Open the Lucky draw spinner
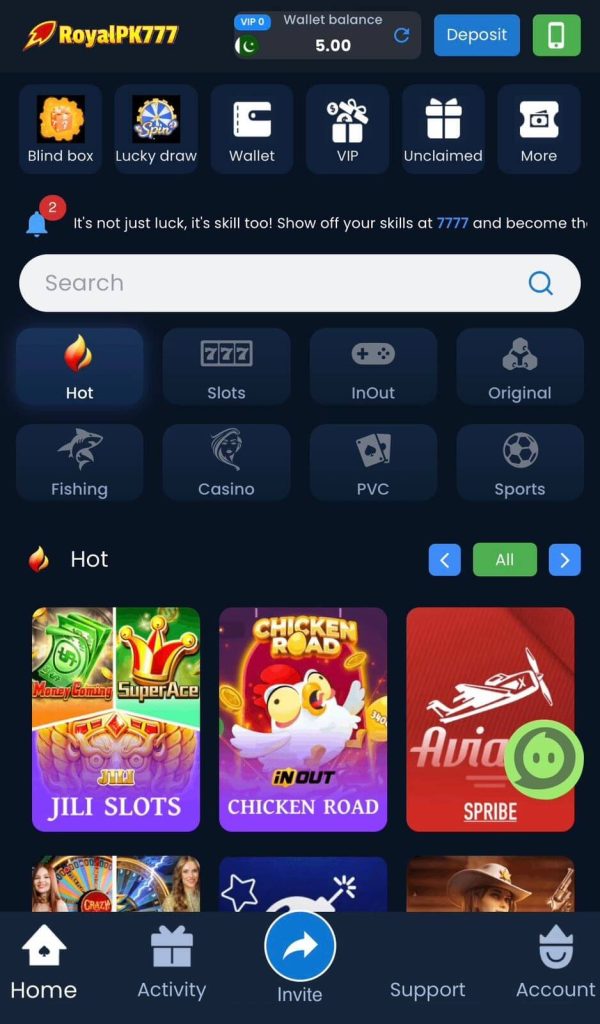Image resolution: width=600 pixels, height=1024 pixels. click(156, 130)
